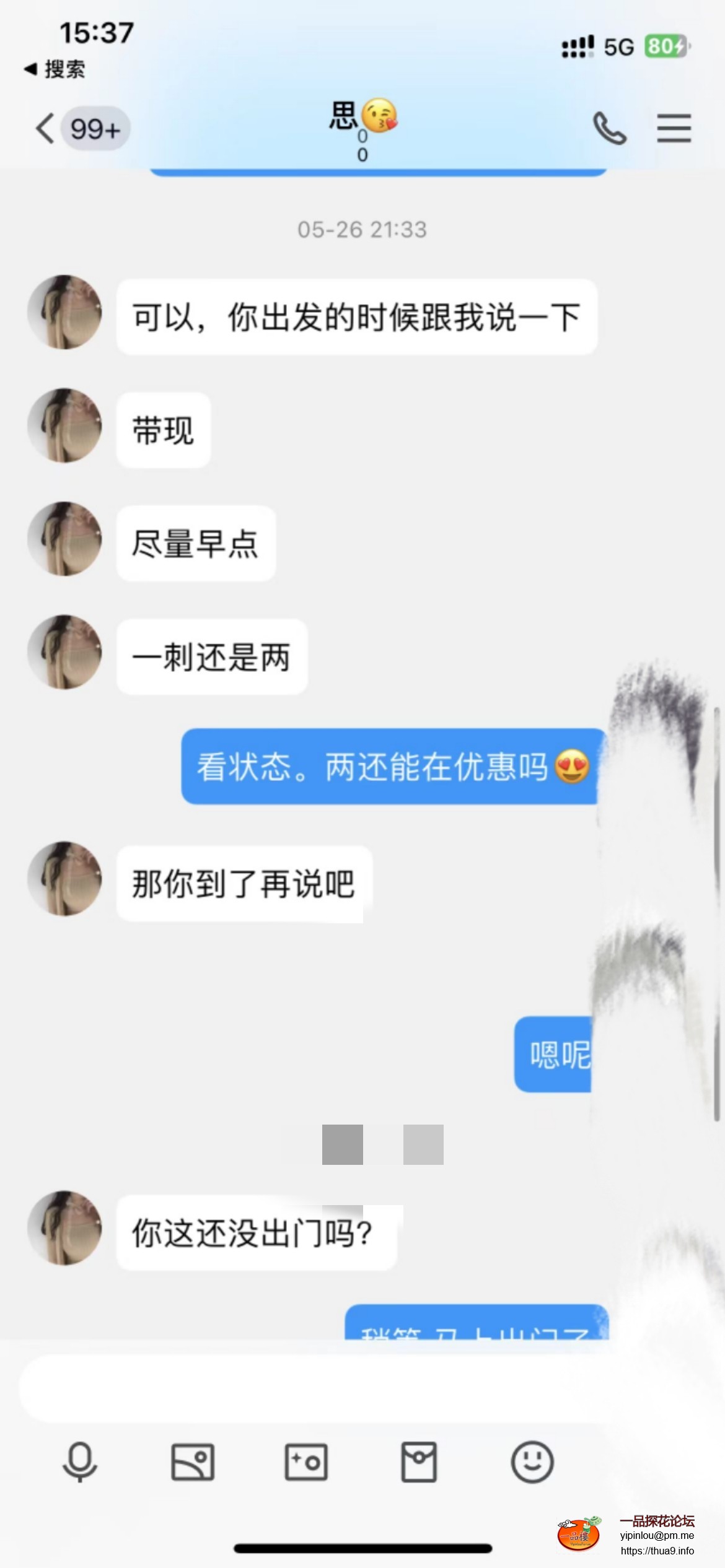The width and height of the screenshot is (725, 1568).
Task: Open the camera to take a photo
Action: [306, 1462]
